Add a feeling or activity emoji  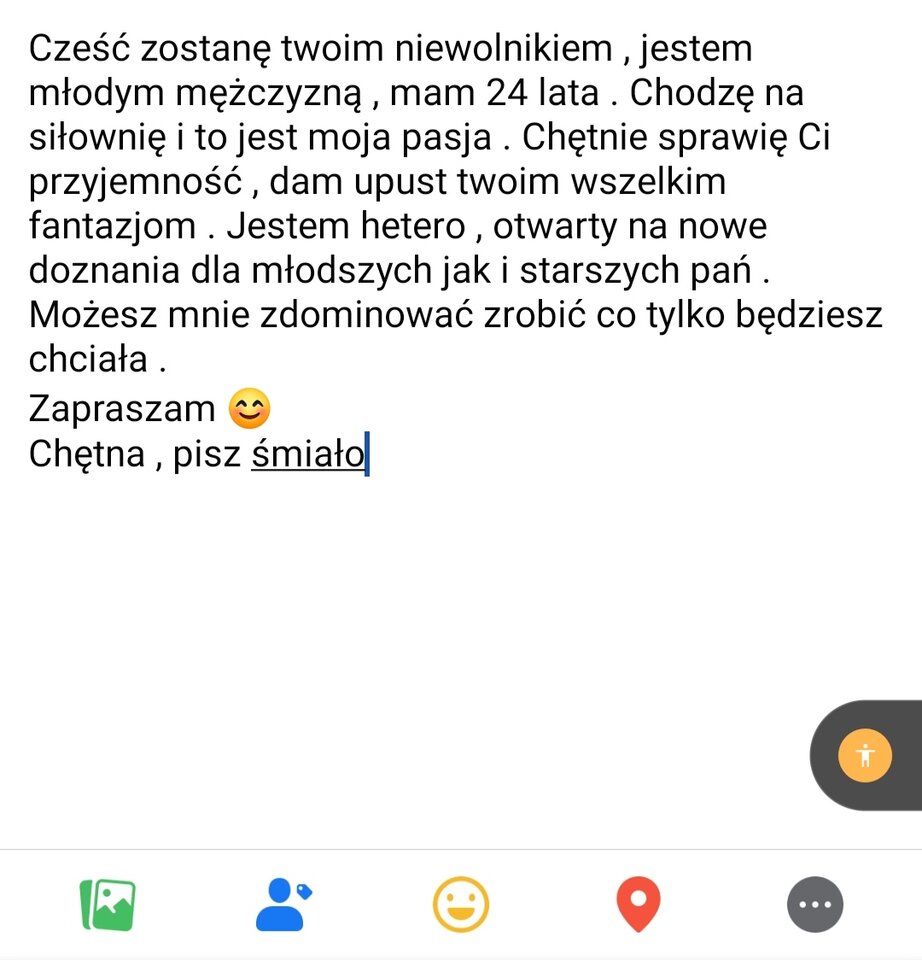point(461,905)
